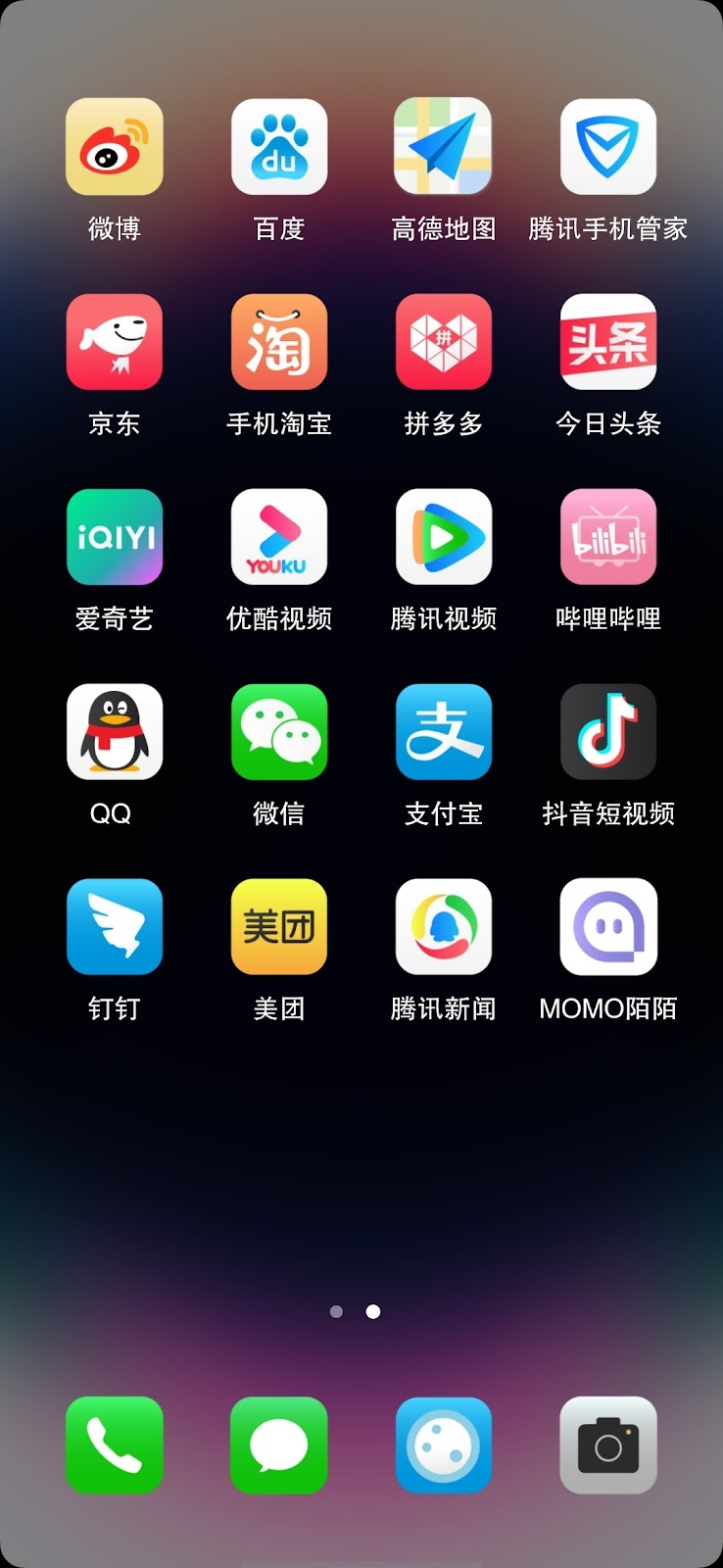Open Alipay (支付宝)
This screenshot has height=1568, width=723.
coord(444,732)
